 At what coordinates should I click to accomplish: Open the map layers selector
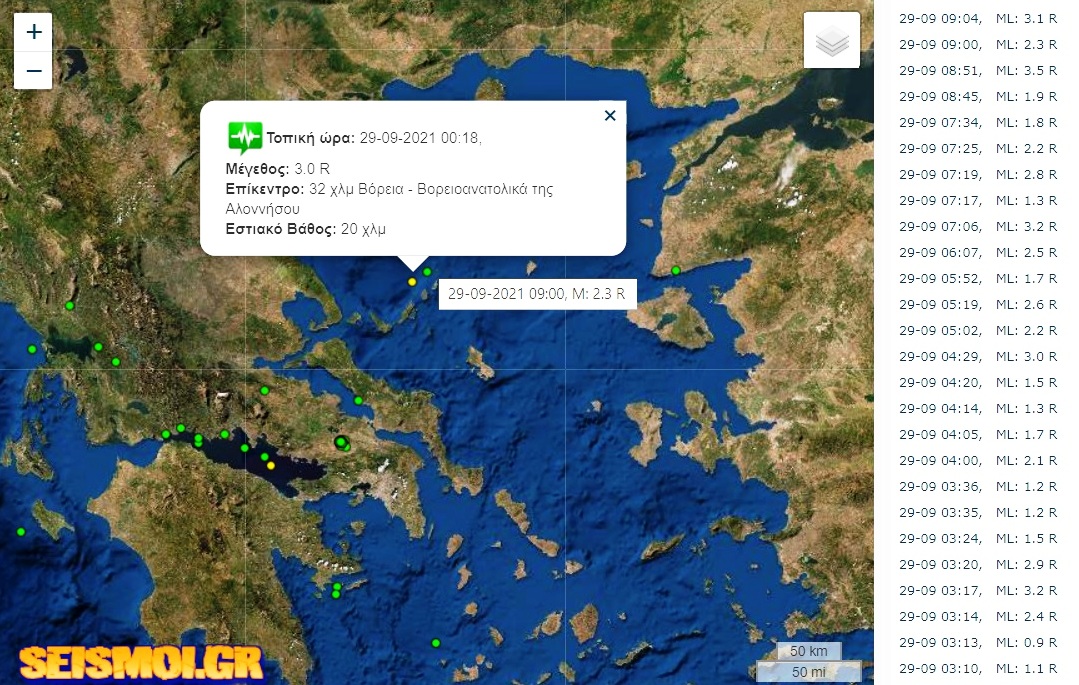pos(831,41)
